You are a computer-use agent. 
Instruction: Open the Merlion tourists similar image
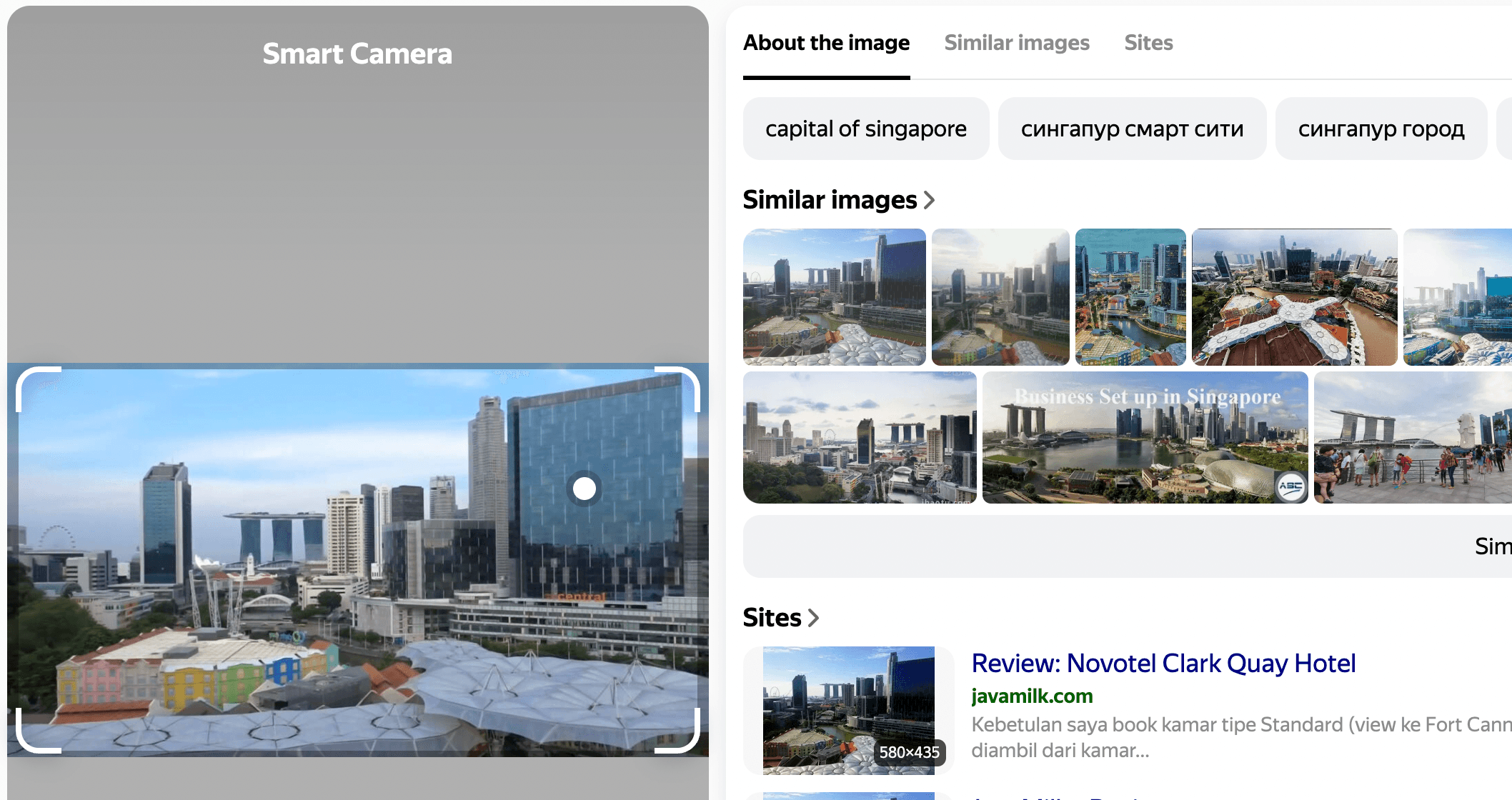[x=1412, y=437]
